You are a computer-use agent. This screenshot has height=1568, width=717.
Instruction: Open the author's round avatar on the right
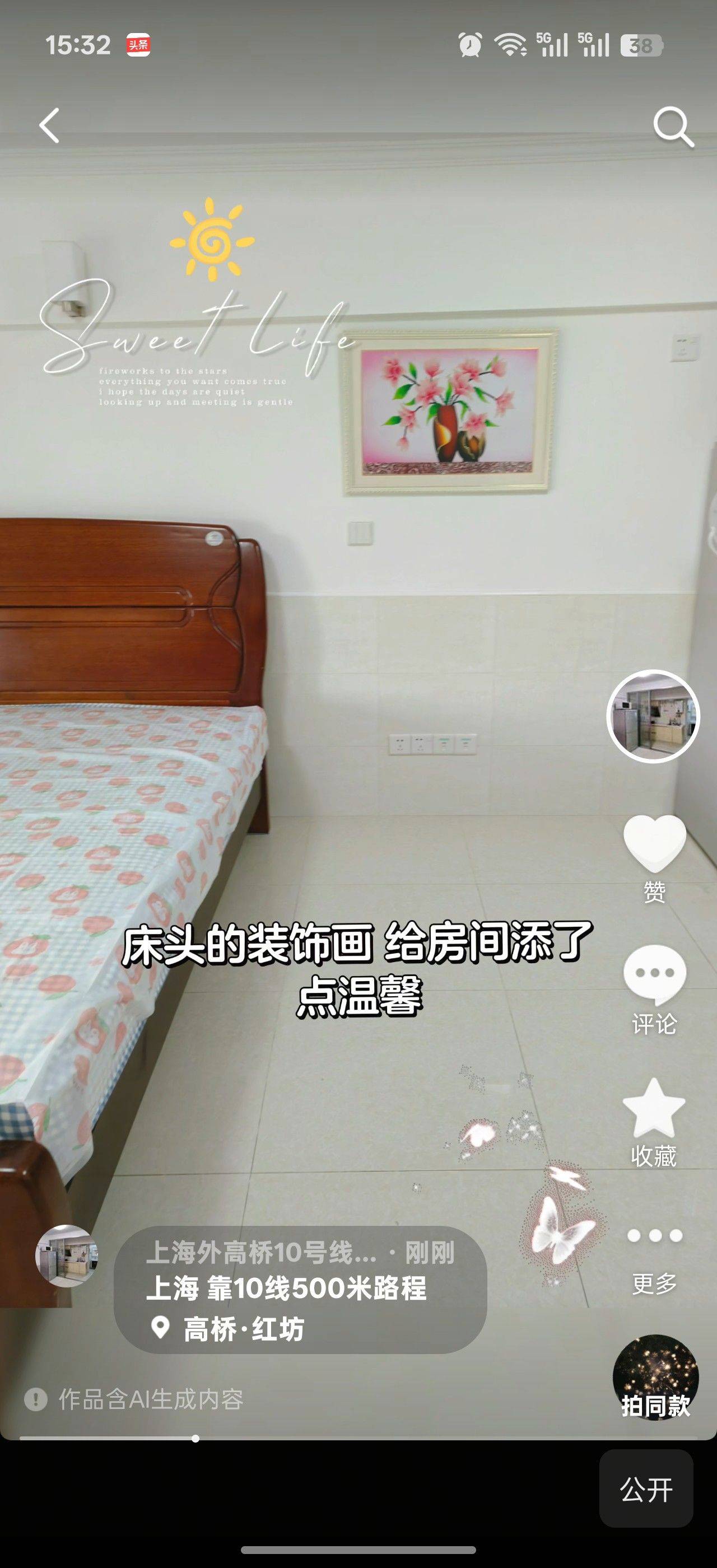coord(653,716)
